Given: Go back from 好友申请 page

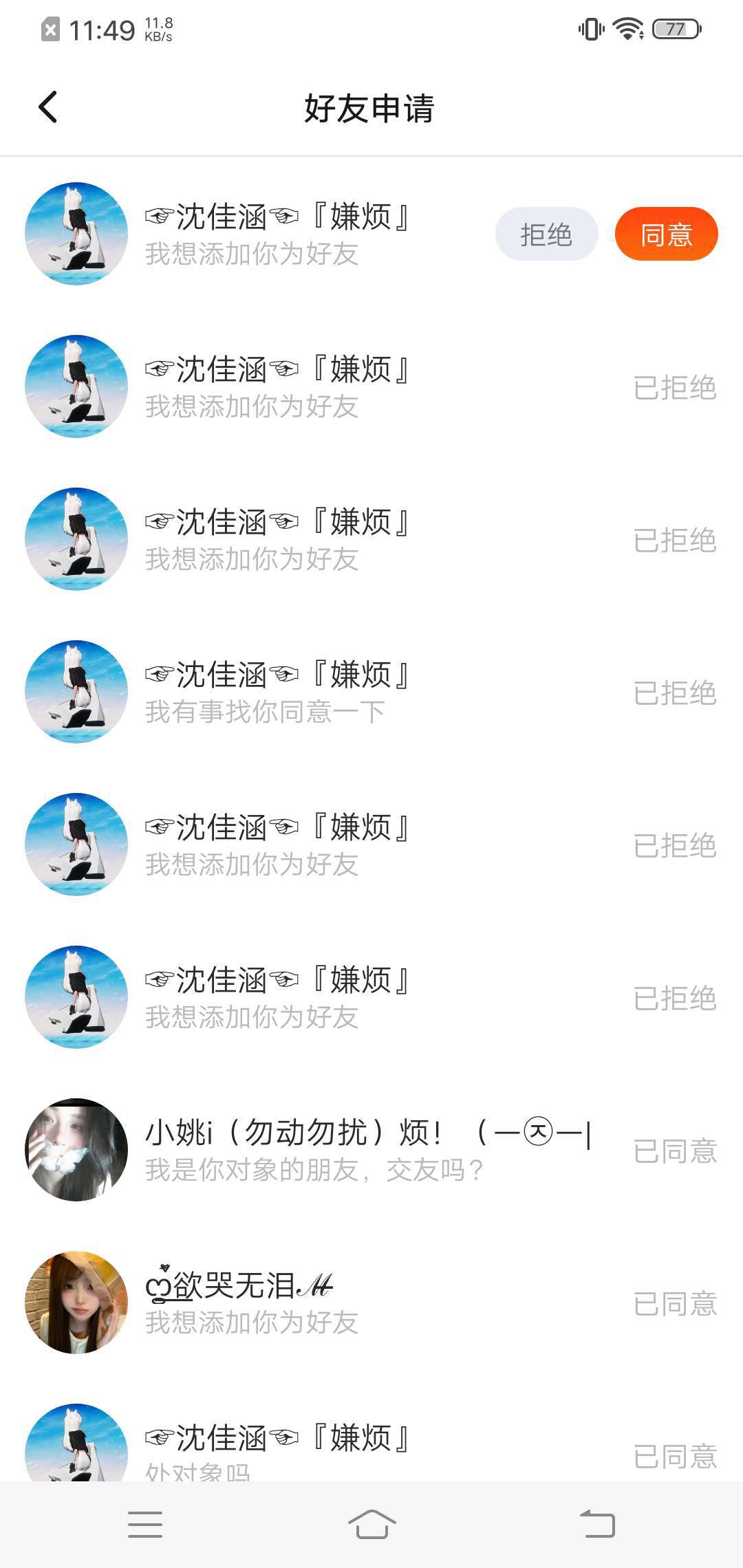Looking at the screenshot, I should pyautogui.click(x=48, y=107).
